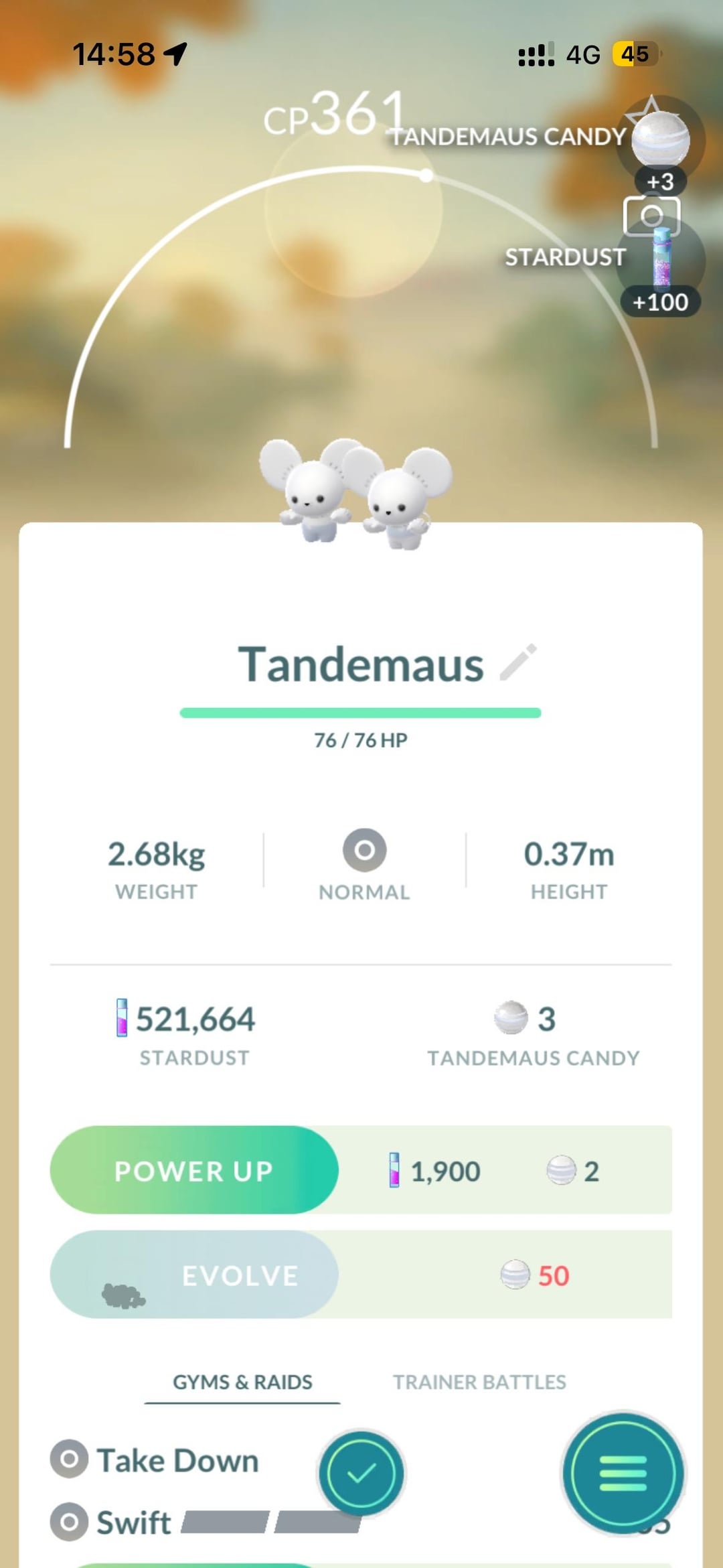Mark Tandemaus as favorite with star

651,107
